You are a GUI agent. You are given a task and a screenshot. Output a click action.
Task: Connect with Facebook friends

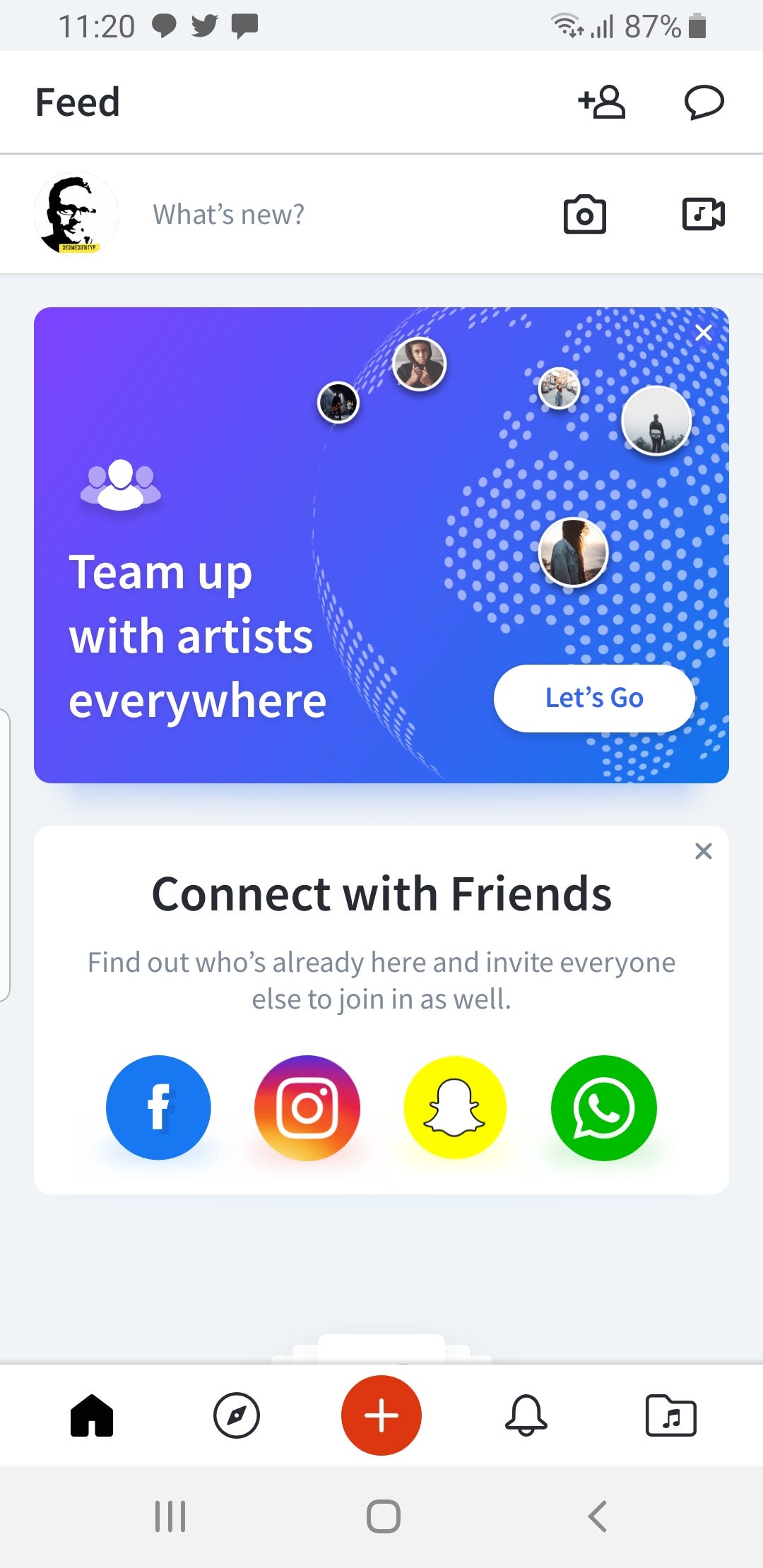158,1107
